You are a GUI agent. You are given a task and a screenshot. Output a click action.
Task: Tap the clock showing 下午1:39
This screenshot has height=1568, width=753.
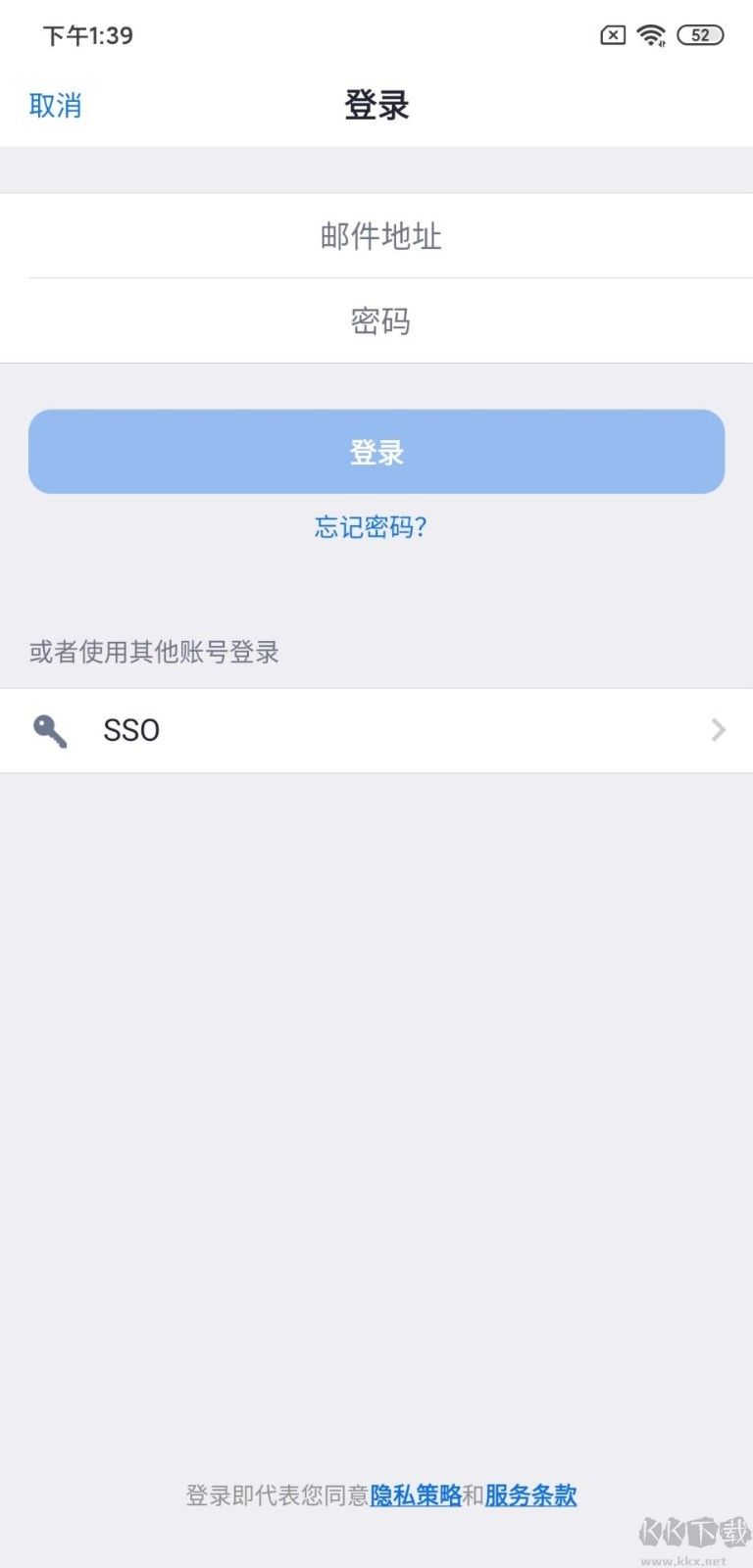(84, 36)
